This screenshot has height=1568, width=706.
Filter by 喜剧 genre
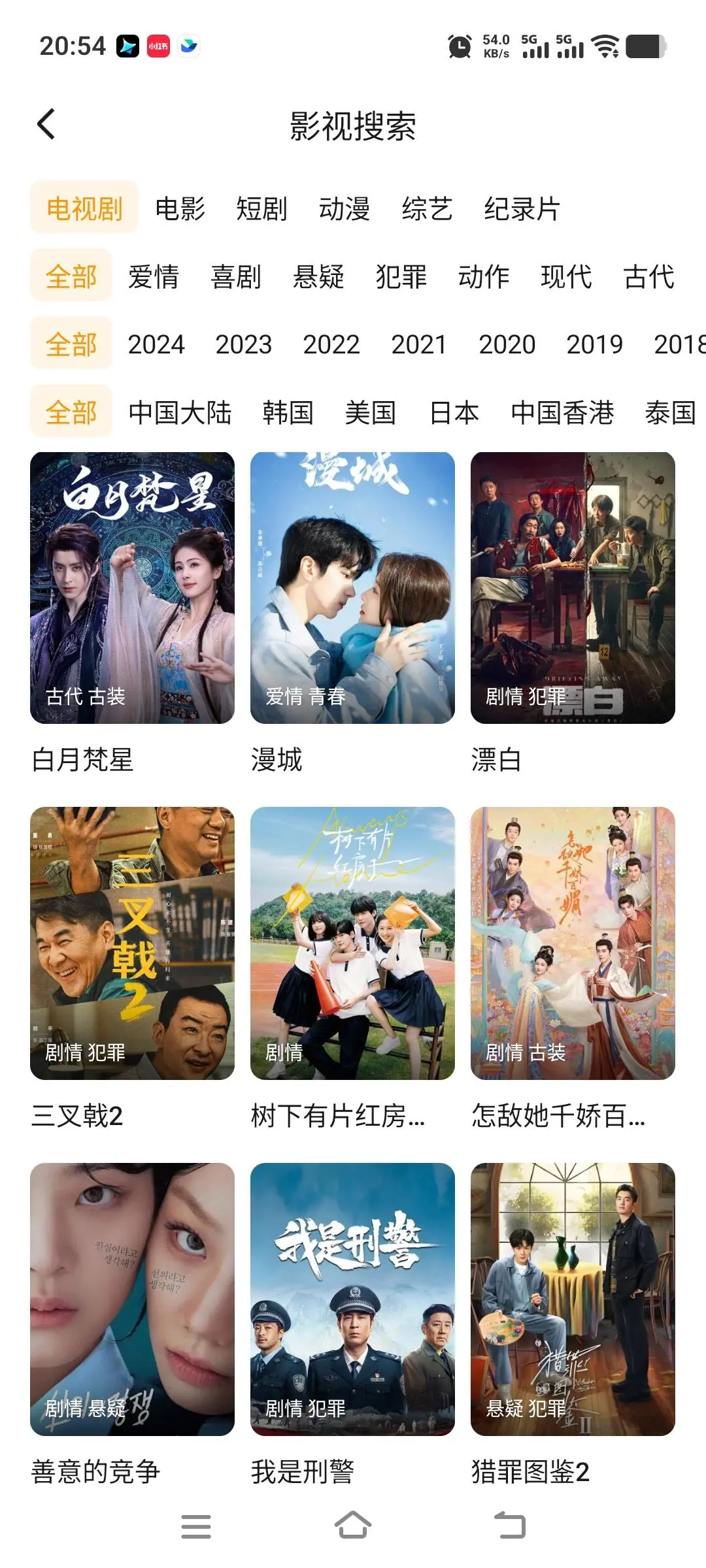coord(236,277)
